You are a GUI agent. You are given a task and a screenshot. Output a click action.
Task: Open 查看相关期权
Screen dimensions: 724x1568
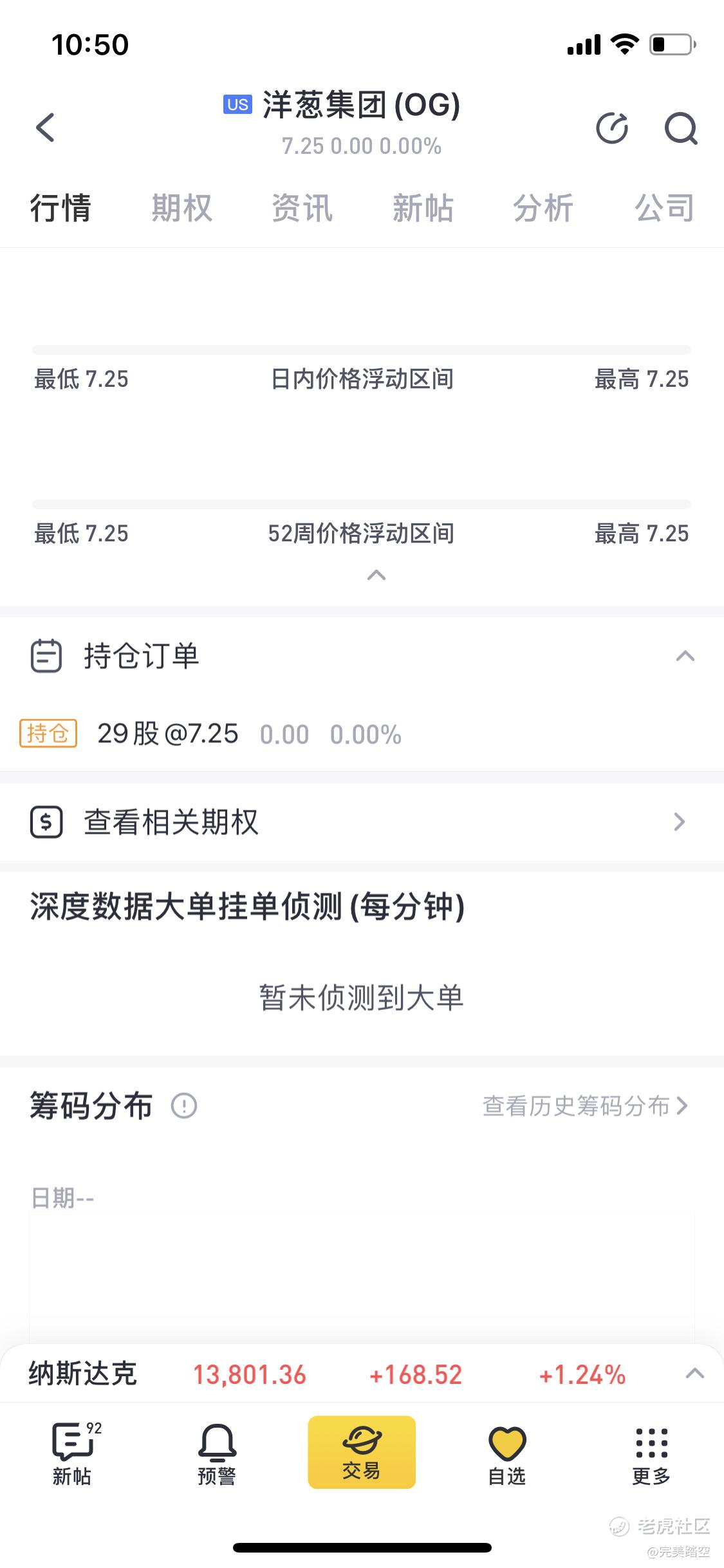click(x=362, y=822)
